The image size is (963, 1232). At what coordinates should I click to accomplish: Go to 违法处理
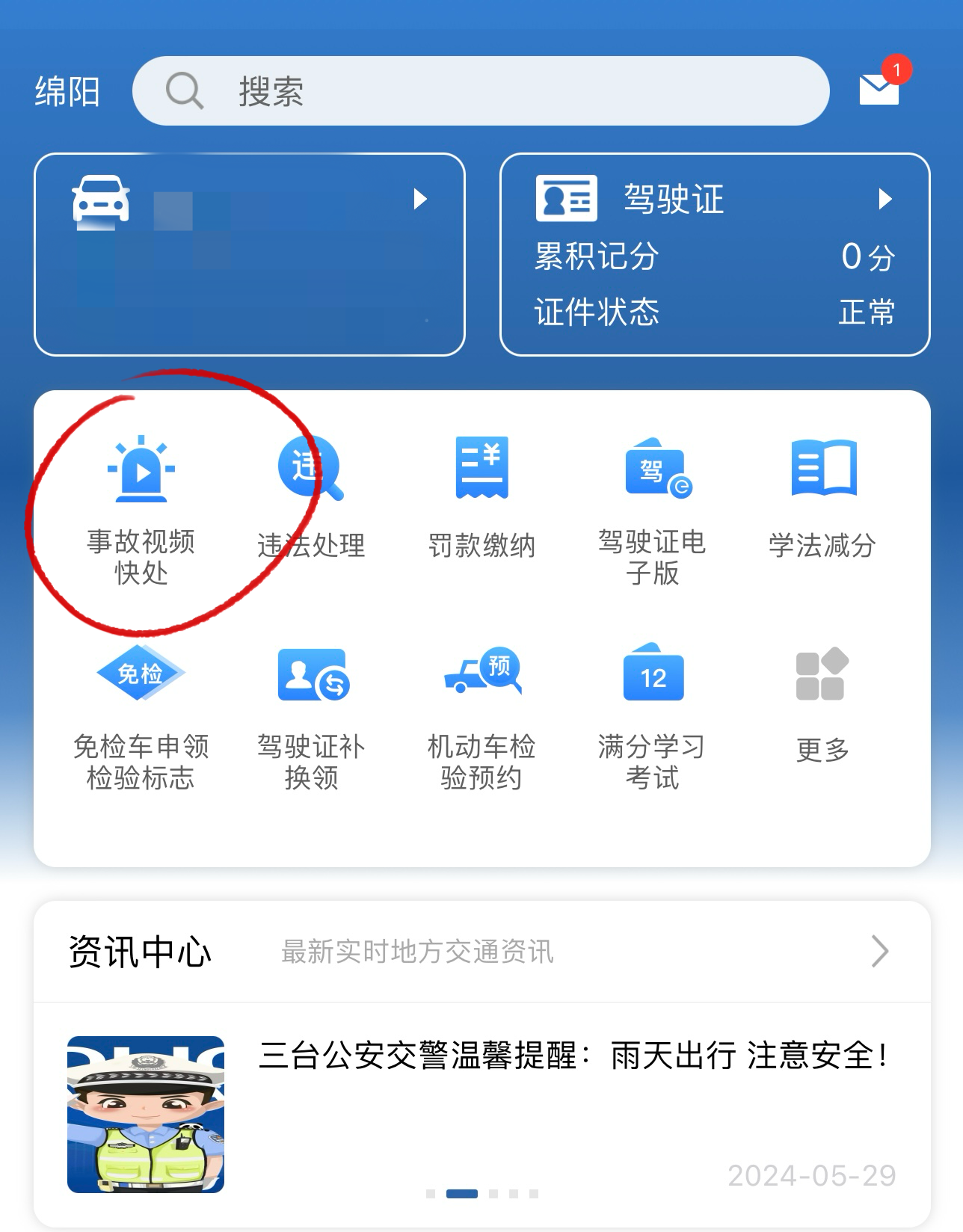[311, 497]
